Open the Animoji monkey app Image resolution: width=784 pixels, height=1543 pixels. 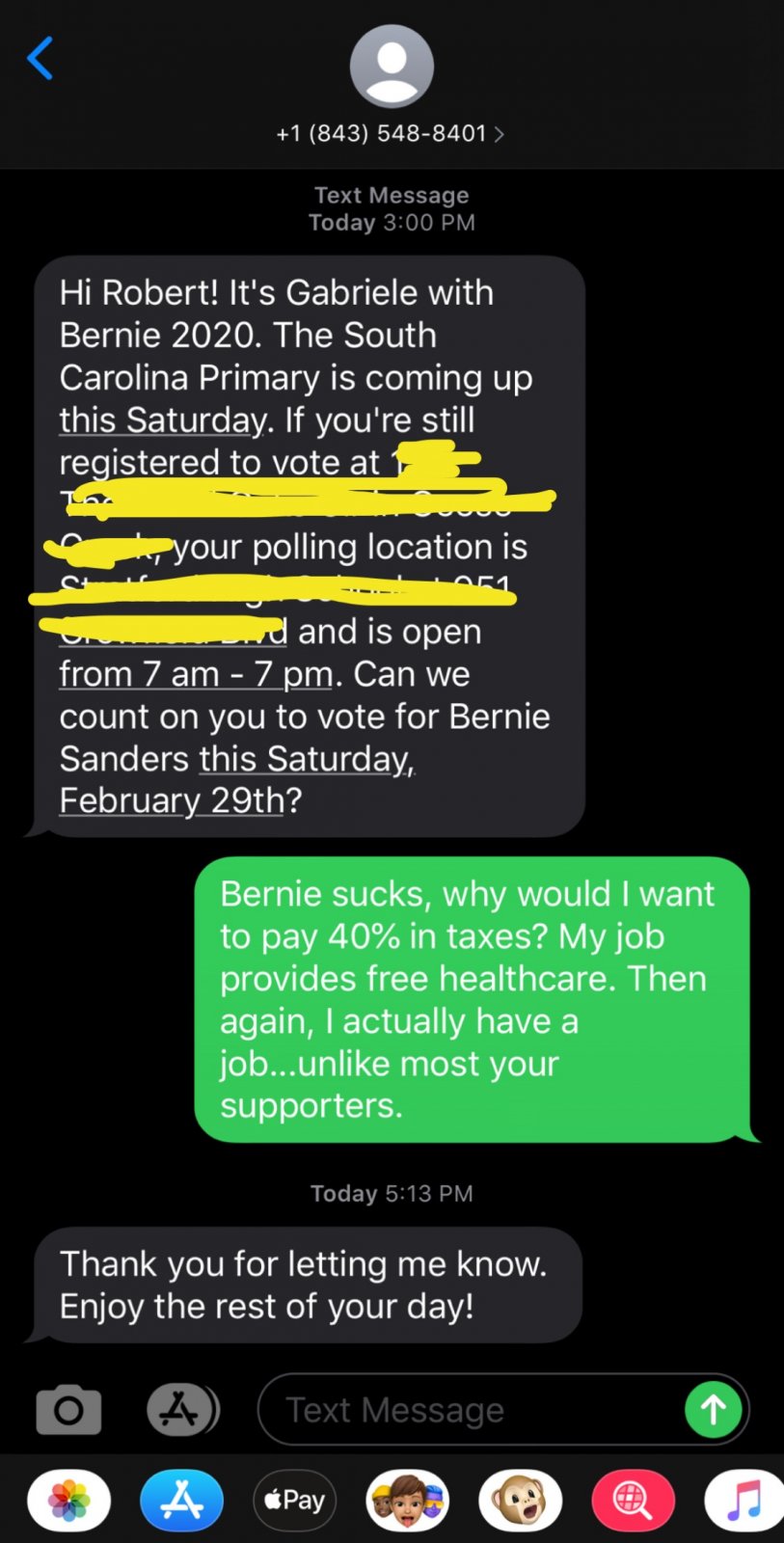coord(521,1501)
